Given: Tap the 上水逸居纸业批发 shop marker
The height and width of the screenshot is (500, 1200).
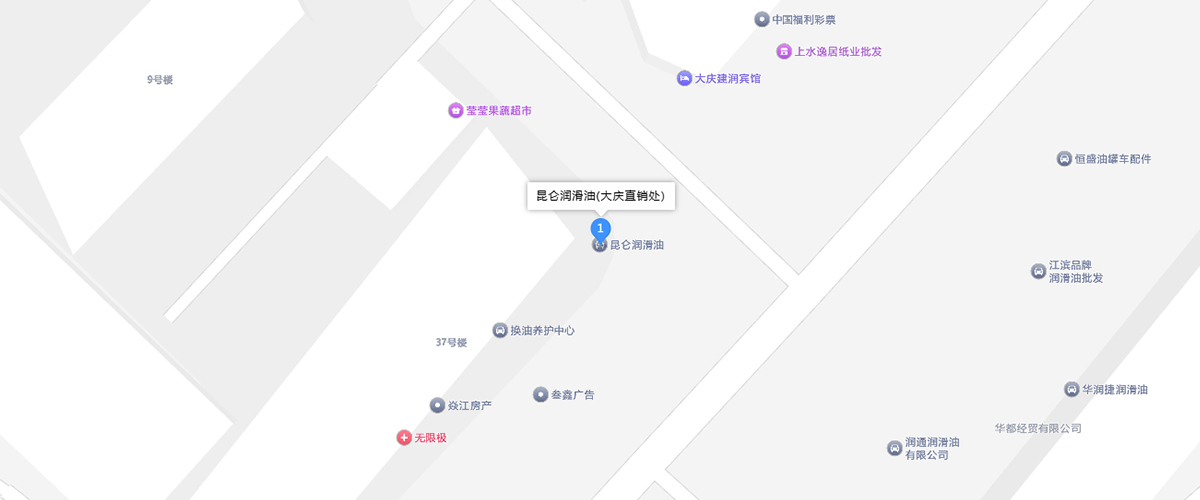Looking at the screenshot, I should click(x=784, y=51).
